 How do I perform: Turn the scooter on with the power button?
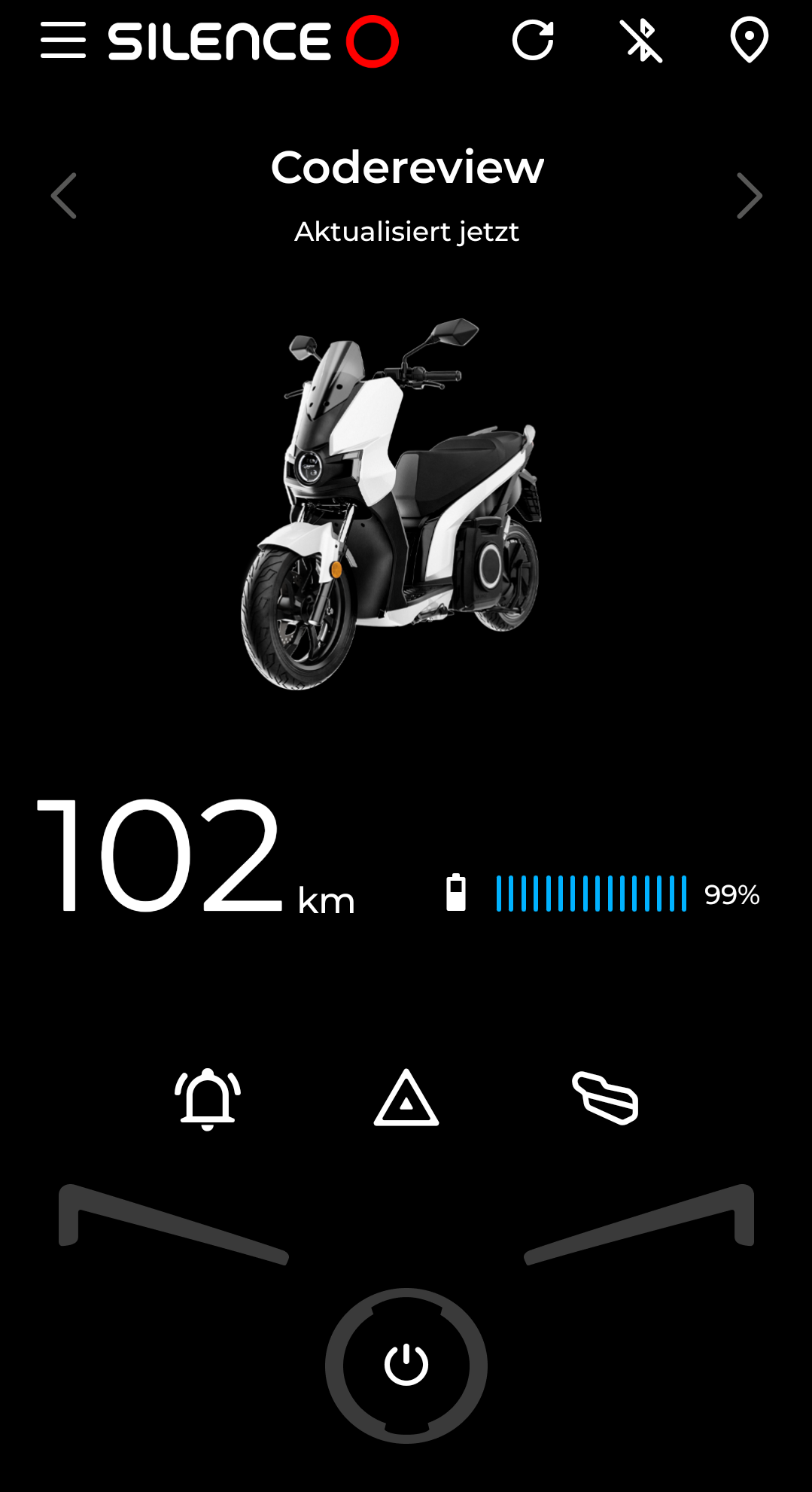tap(406, 1365)
